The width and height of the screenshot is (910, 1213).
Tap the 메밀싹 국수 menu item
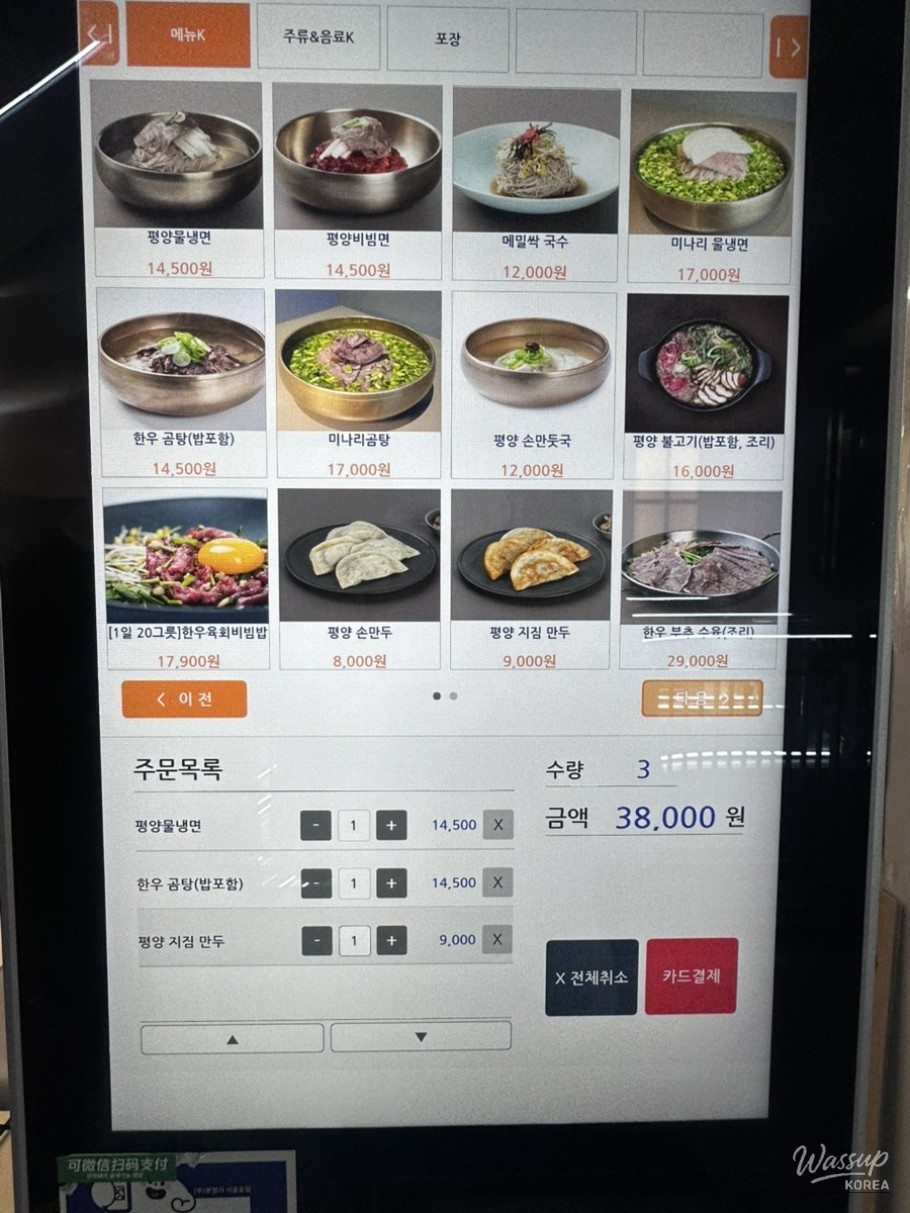point(535,160)
